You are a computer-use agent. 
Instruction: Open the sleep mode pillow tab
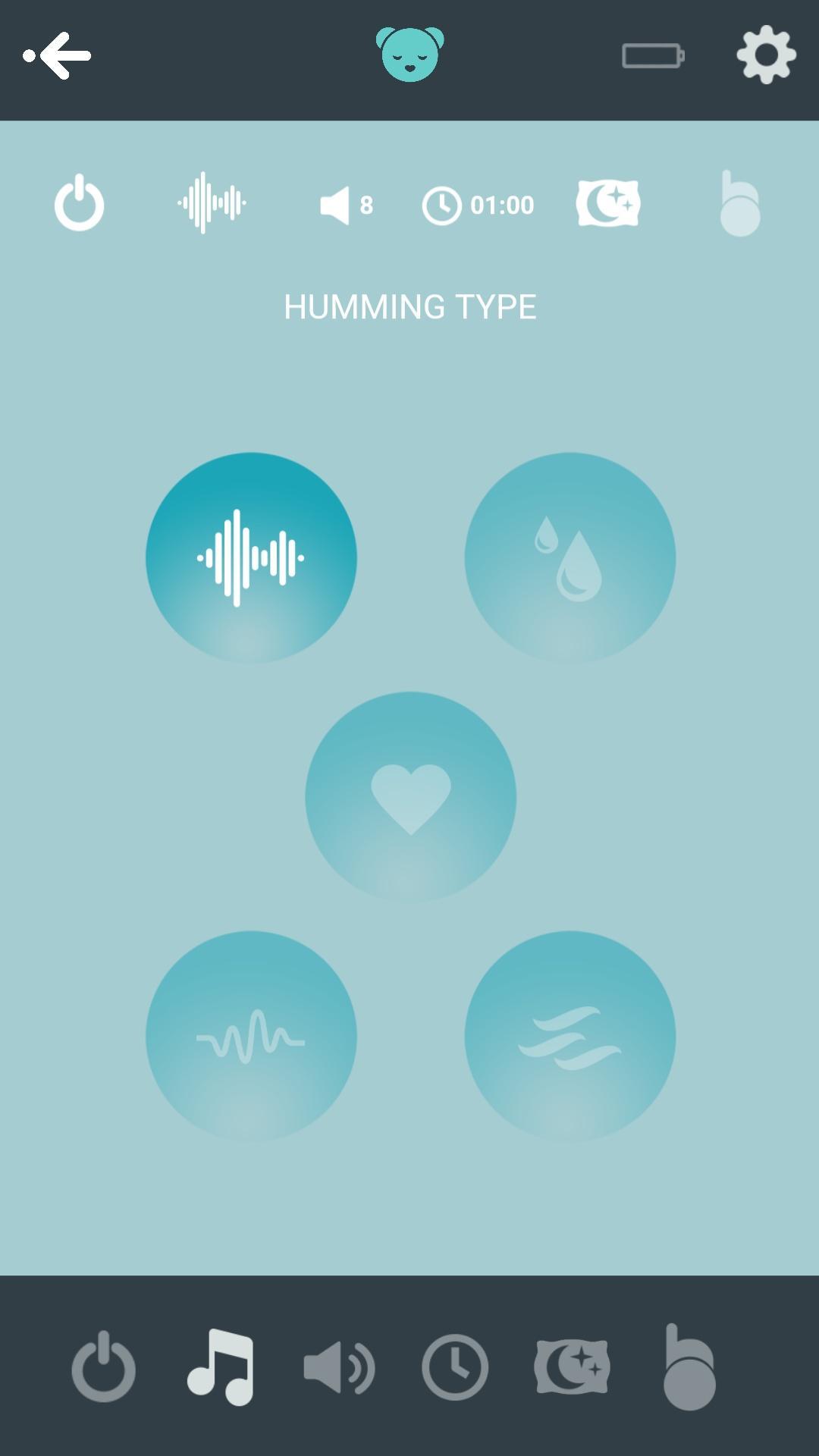tap(572, 1367)
